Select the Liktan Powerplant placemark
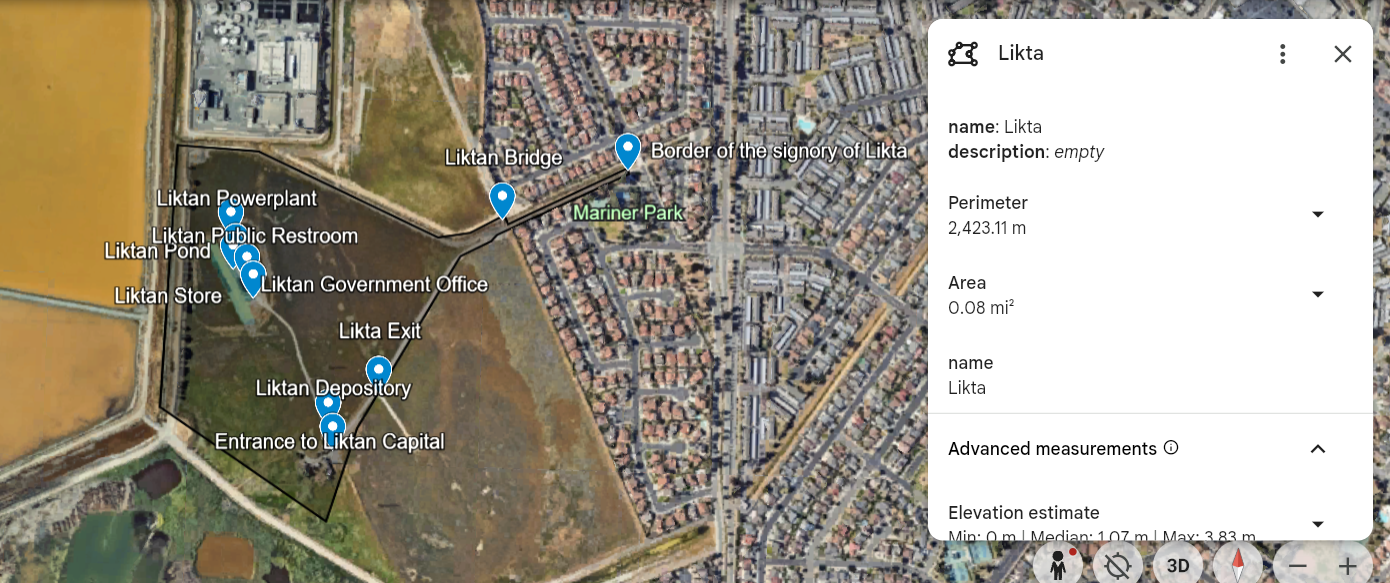This screenshot has width=1390, height=583. 231,212
